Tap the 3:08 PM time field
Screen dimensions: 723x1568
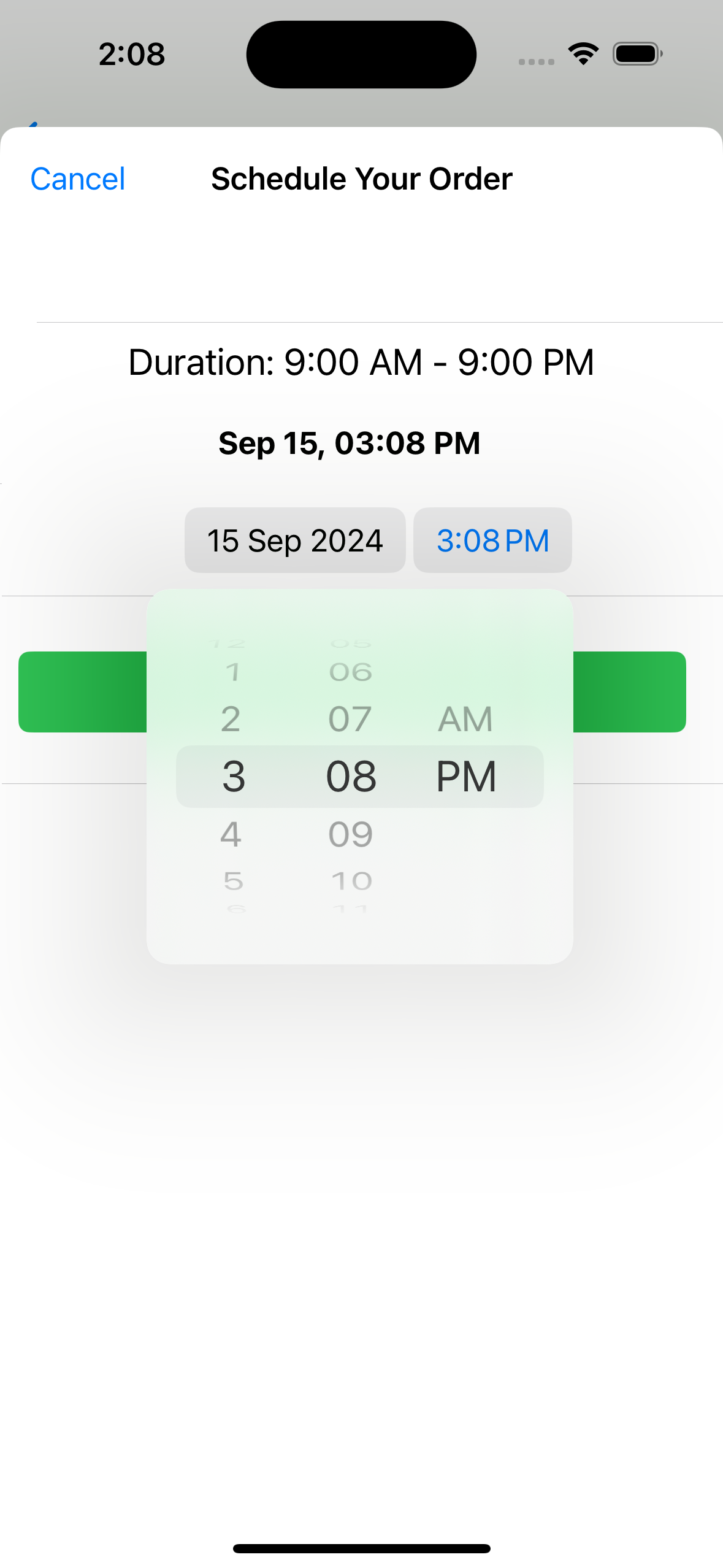492,540
